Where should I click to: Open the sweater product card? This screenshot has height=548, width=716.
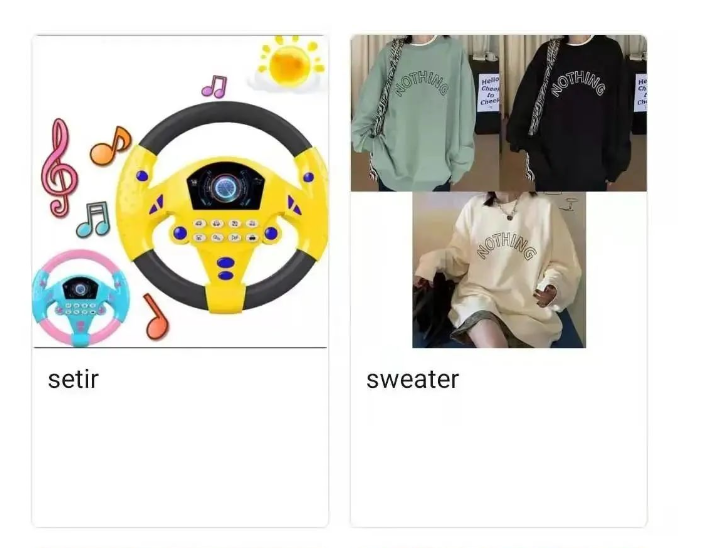[x=498, y=280]
